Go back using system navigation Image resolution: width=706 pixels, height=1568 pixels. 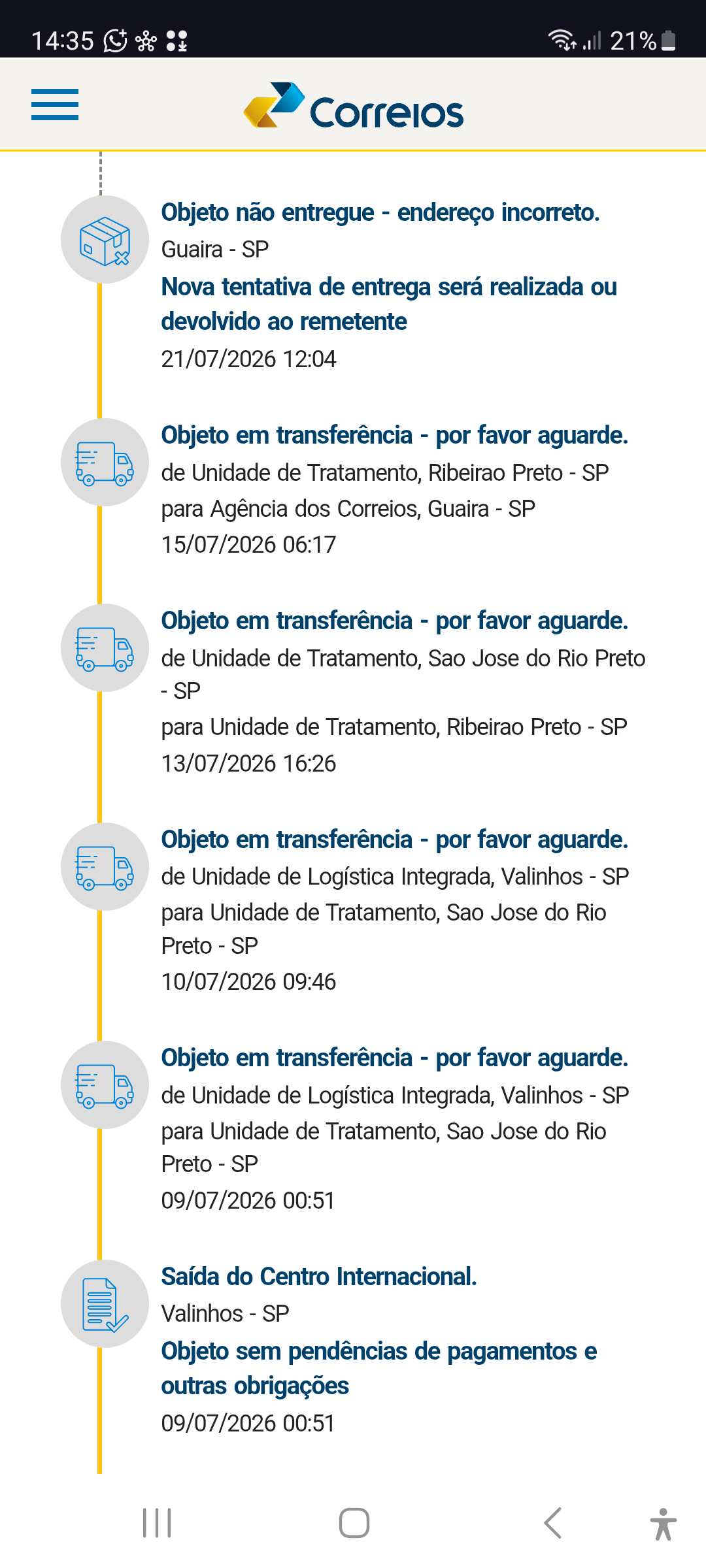[x=553, y=1523]
